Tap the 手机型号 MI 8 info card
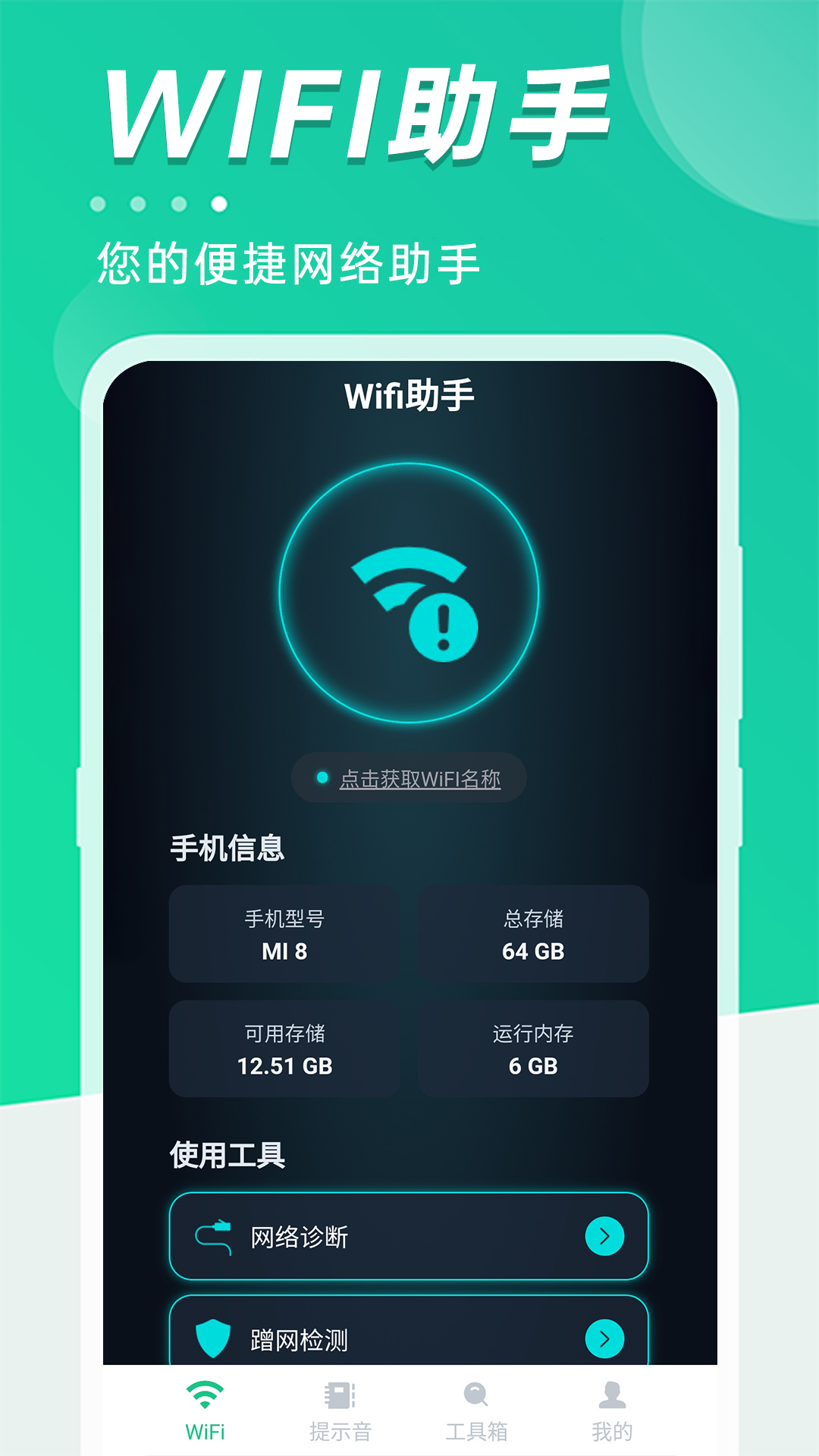This screenshot has height=1456, width=819. tap(285, 934)
